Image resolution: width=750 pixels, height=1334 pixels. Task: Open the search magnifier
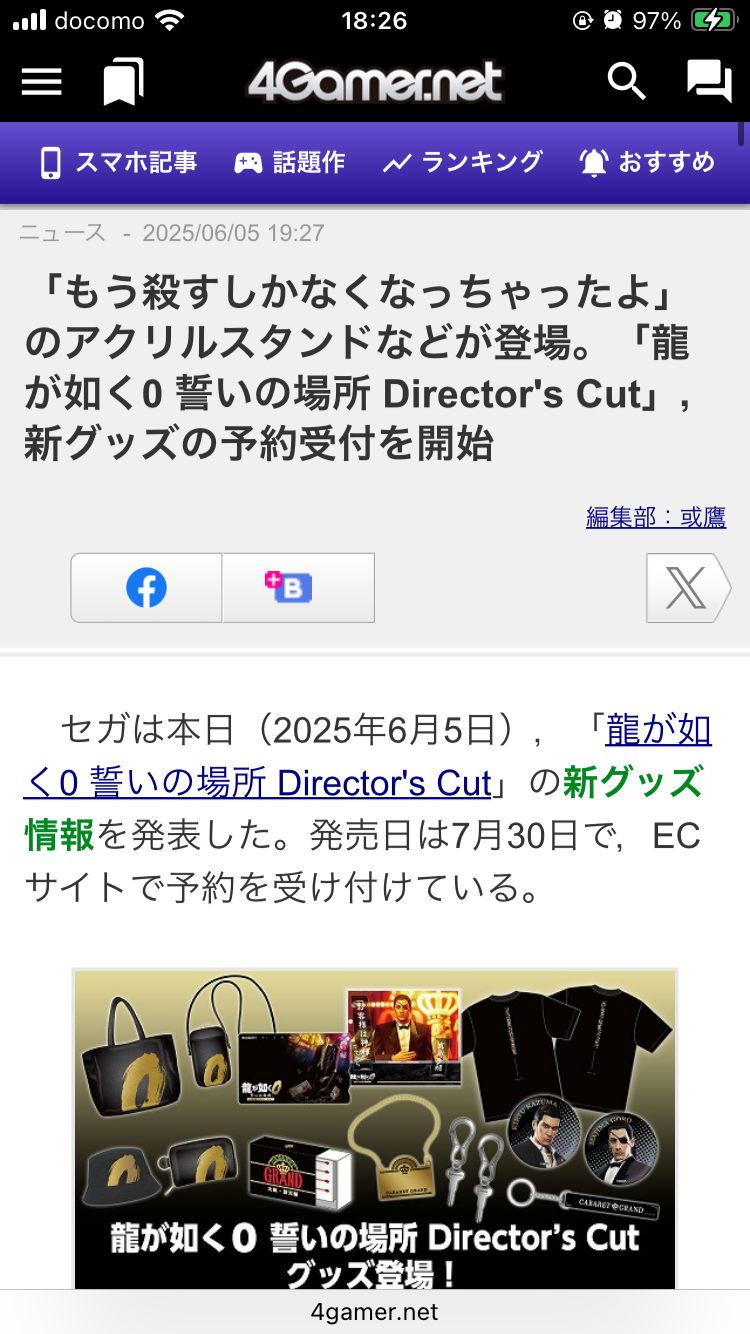[x=627, y=82]
